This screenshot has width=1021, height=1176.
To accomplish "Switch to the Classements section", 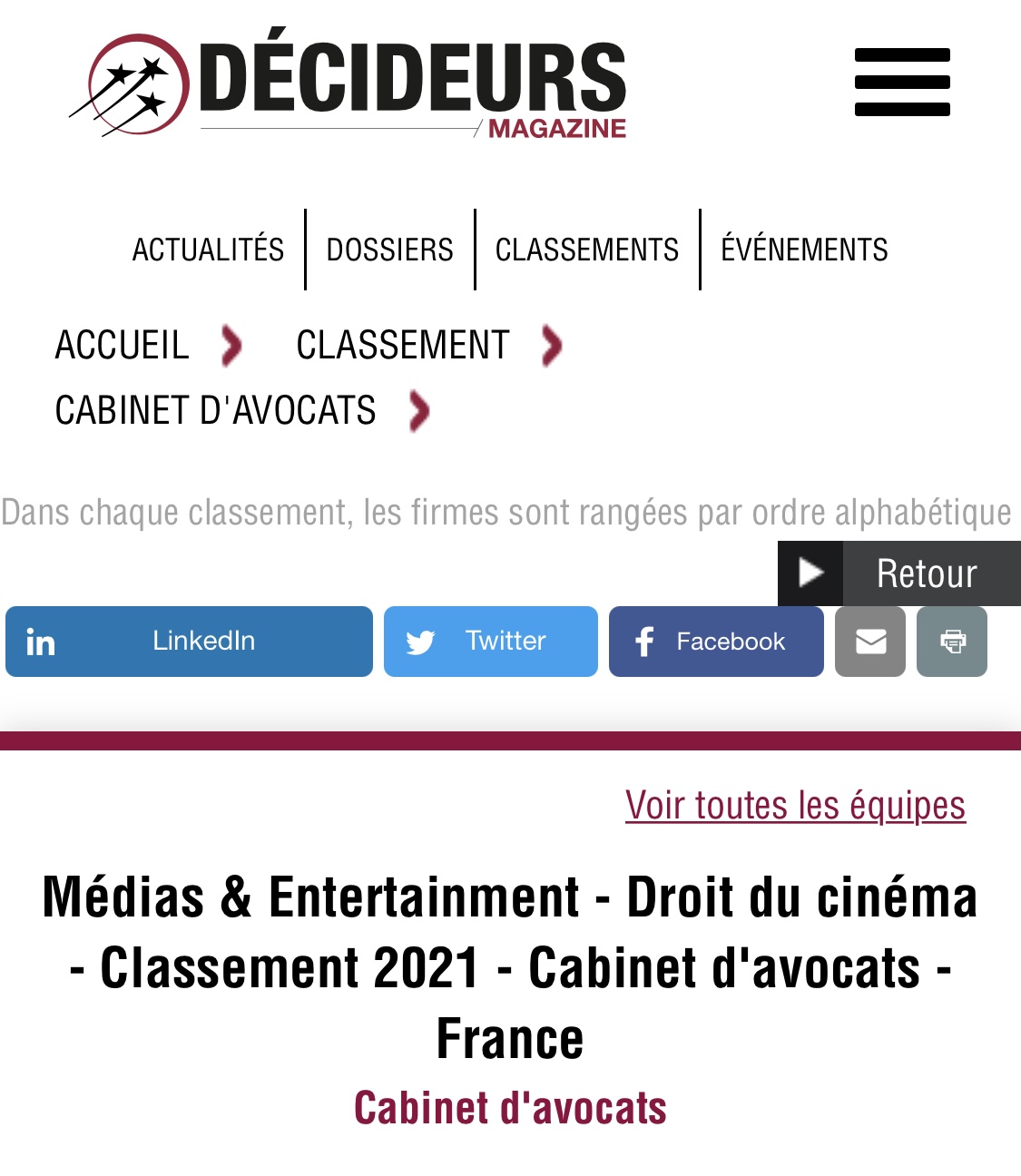I will [586, 250].
